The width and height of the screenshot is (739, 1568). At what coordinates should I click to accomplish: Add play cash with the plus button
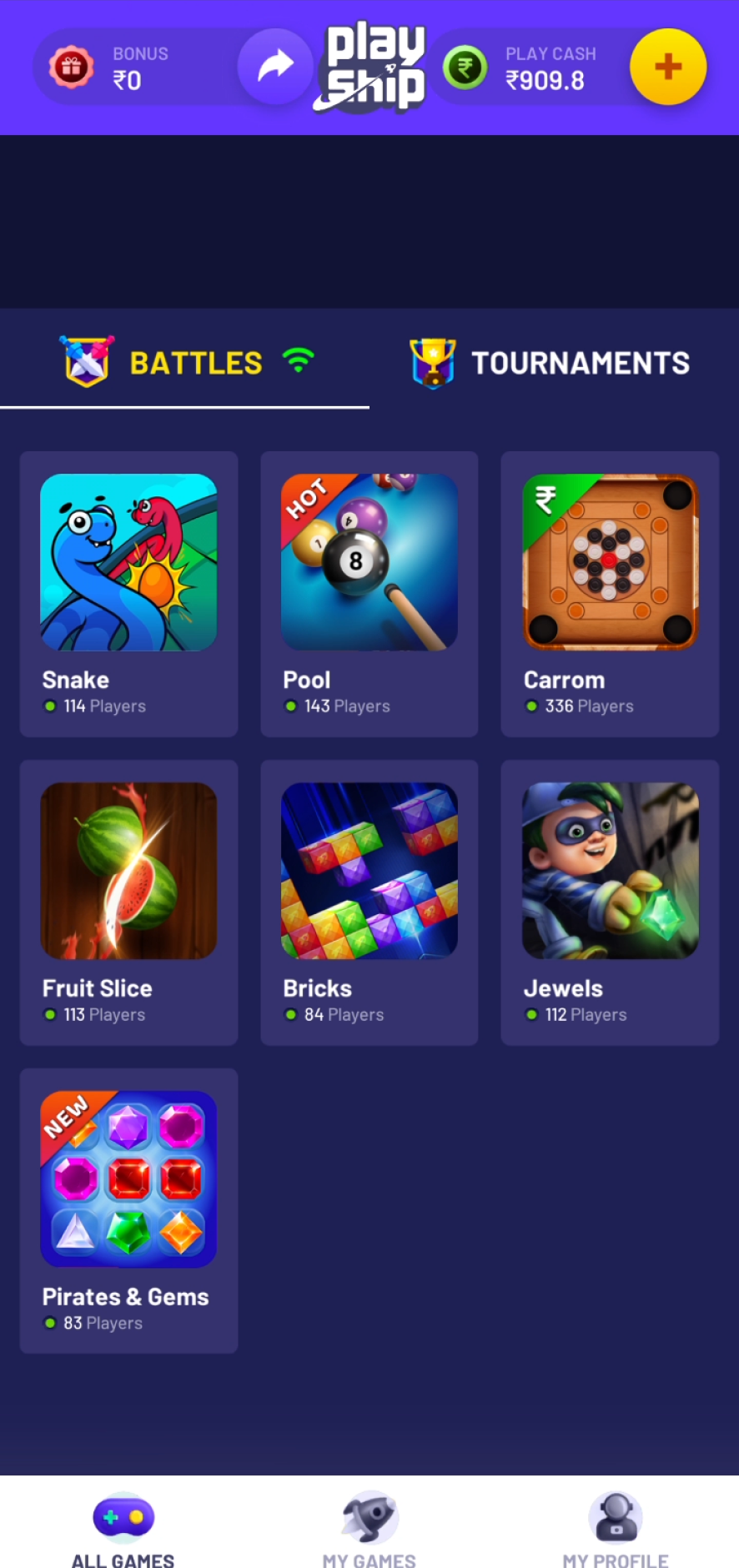(668, 67)
